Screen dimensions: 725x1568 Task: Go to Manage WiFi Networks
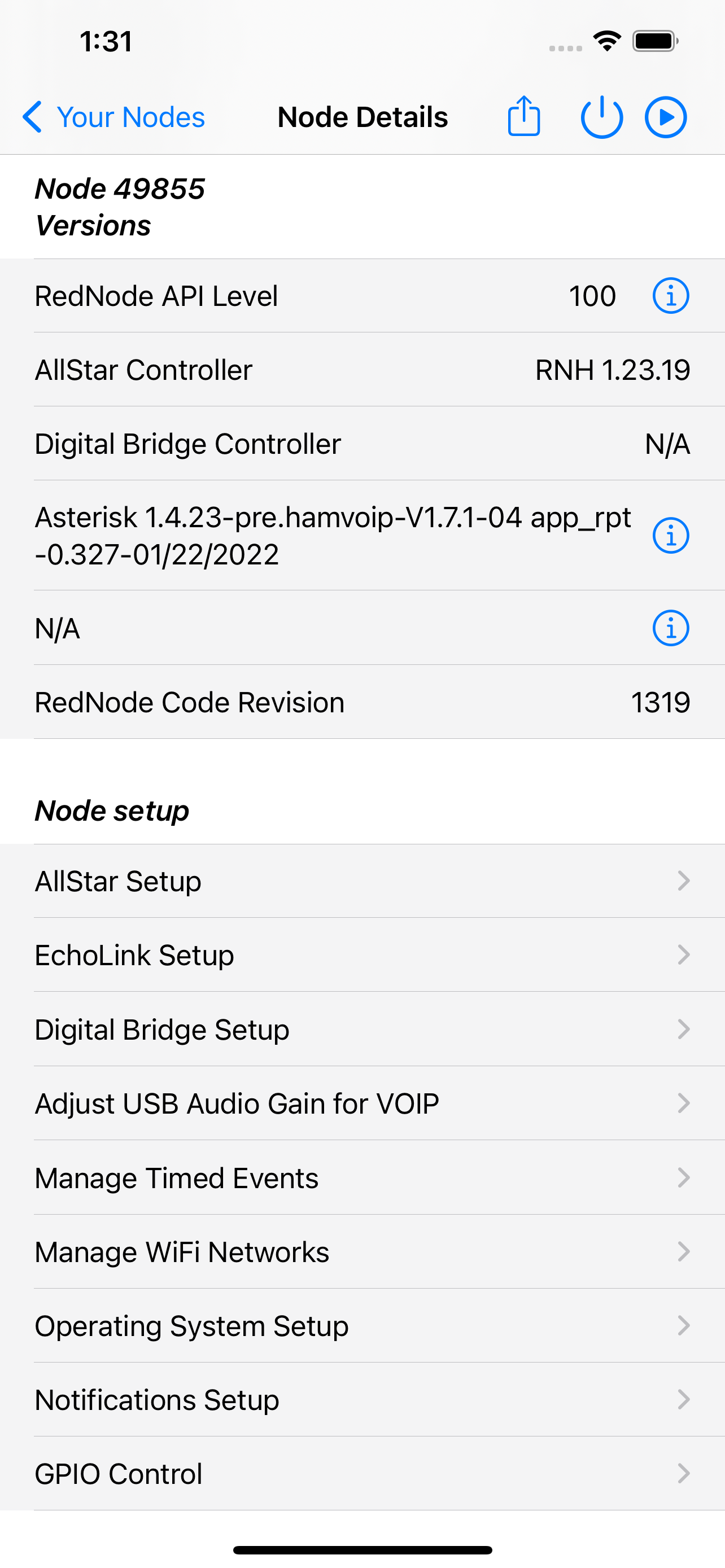pos(362,1252)
